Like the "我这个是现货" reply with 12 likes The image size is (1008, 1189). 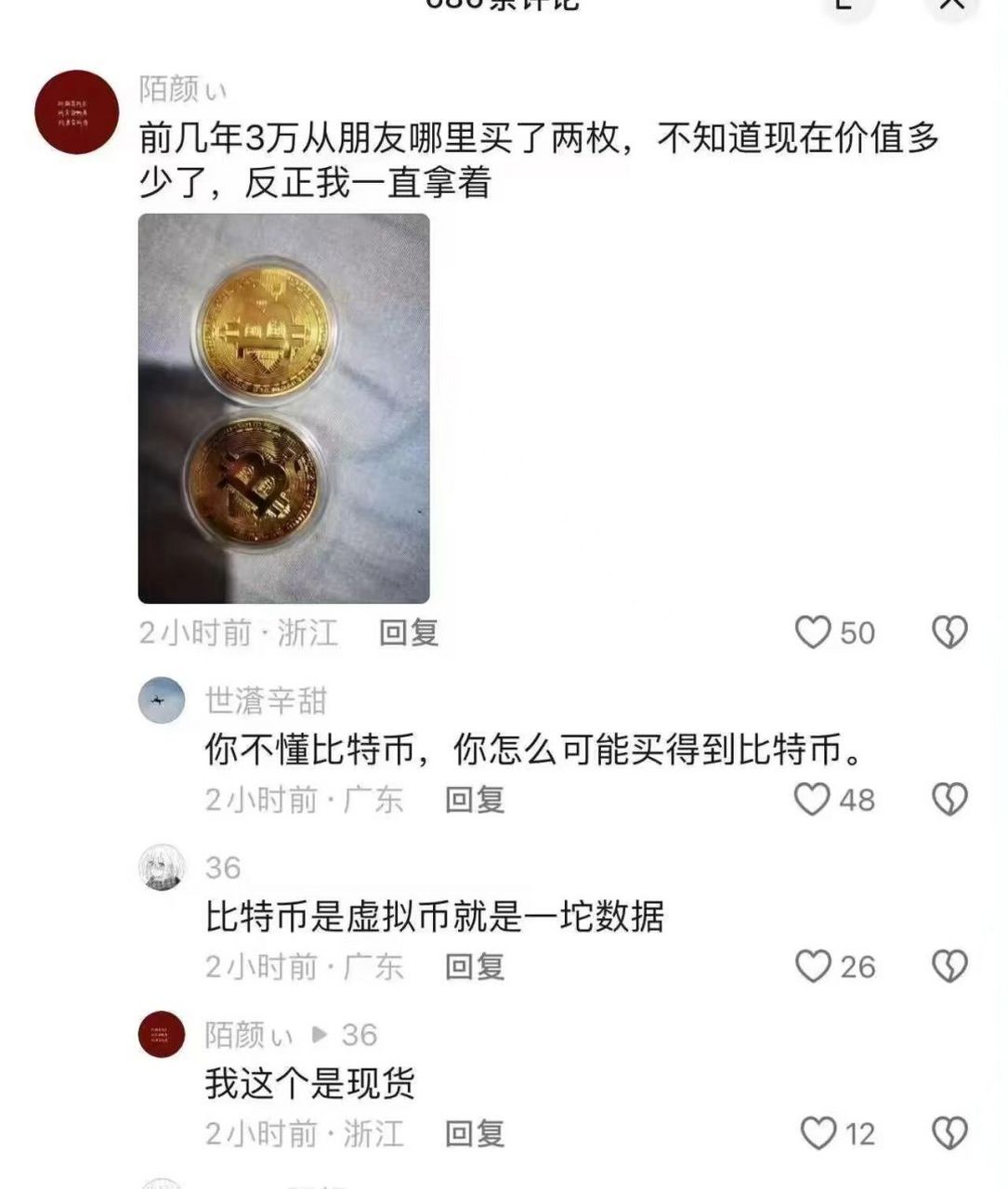click(818, 1133)
